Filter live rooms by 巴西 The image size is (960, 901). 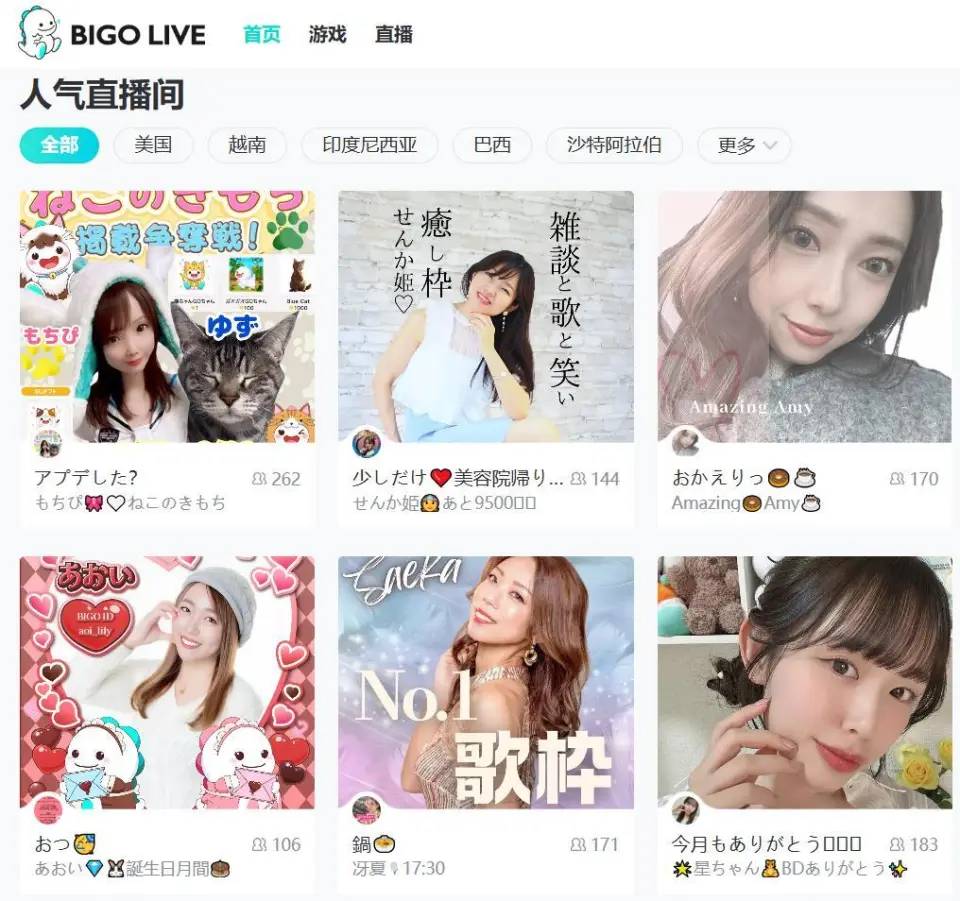pos(492,145)
